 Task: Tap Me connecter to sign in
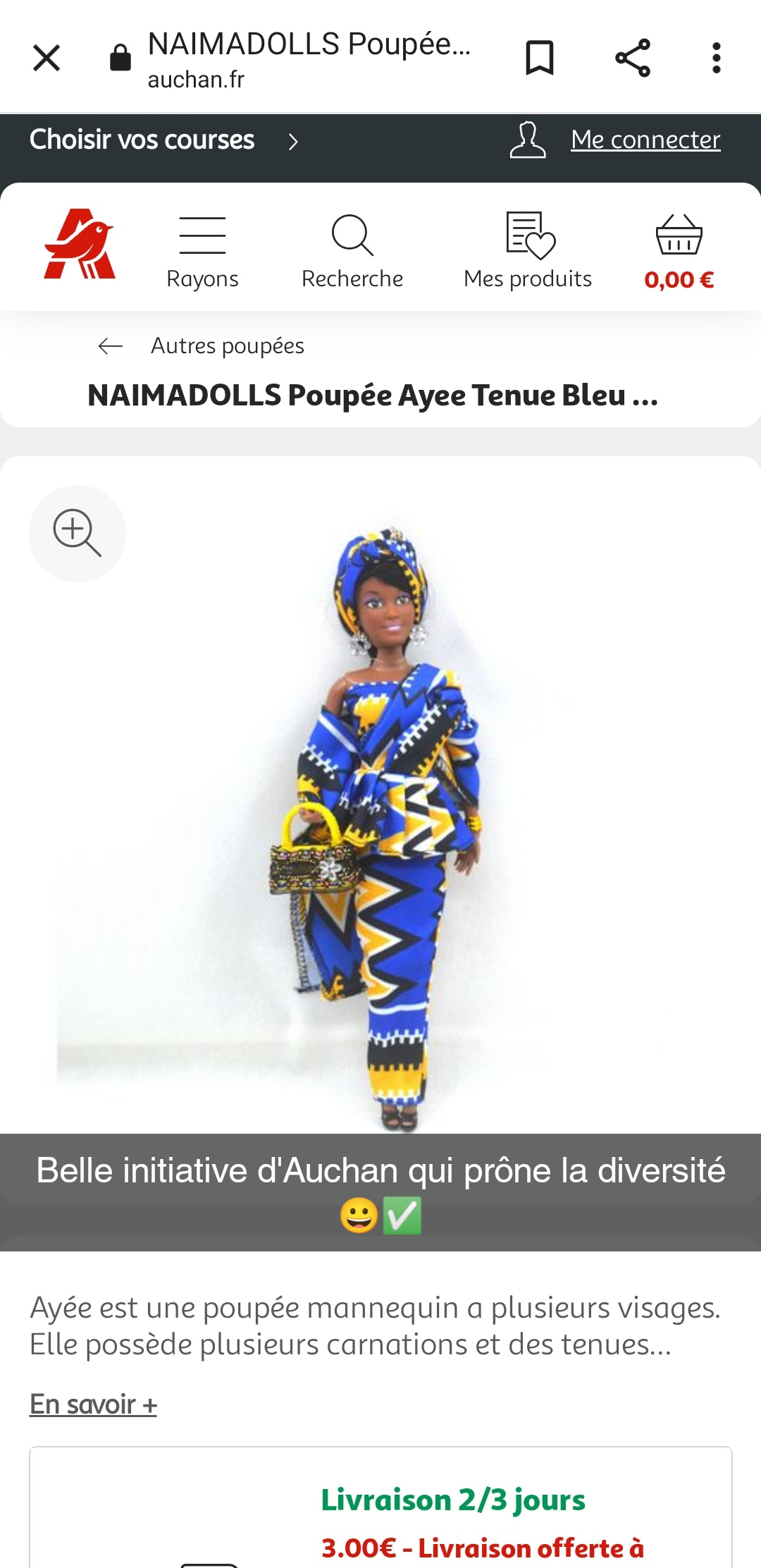pos(645,140)
